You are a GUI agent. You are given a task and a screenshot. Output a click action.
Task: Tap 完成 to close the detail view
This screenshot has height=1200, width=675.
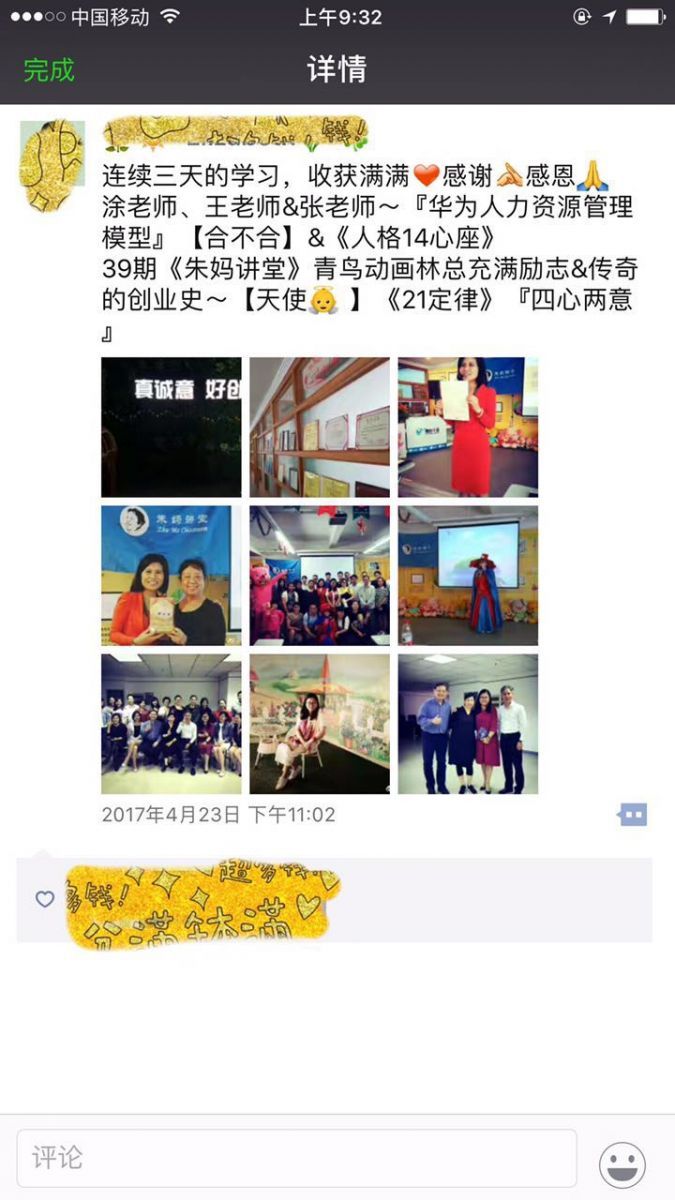click(x=49, y=70)
